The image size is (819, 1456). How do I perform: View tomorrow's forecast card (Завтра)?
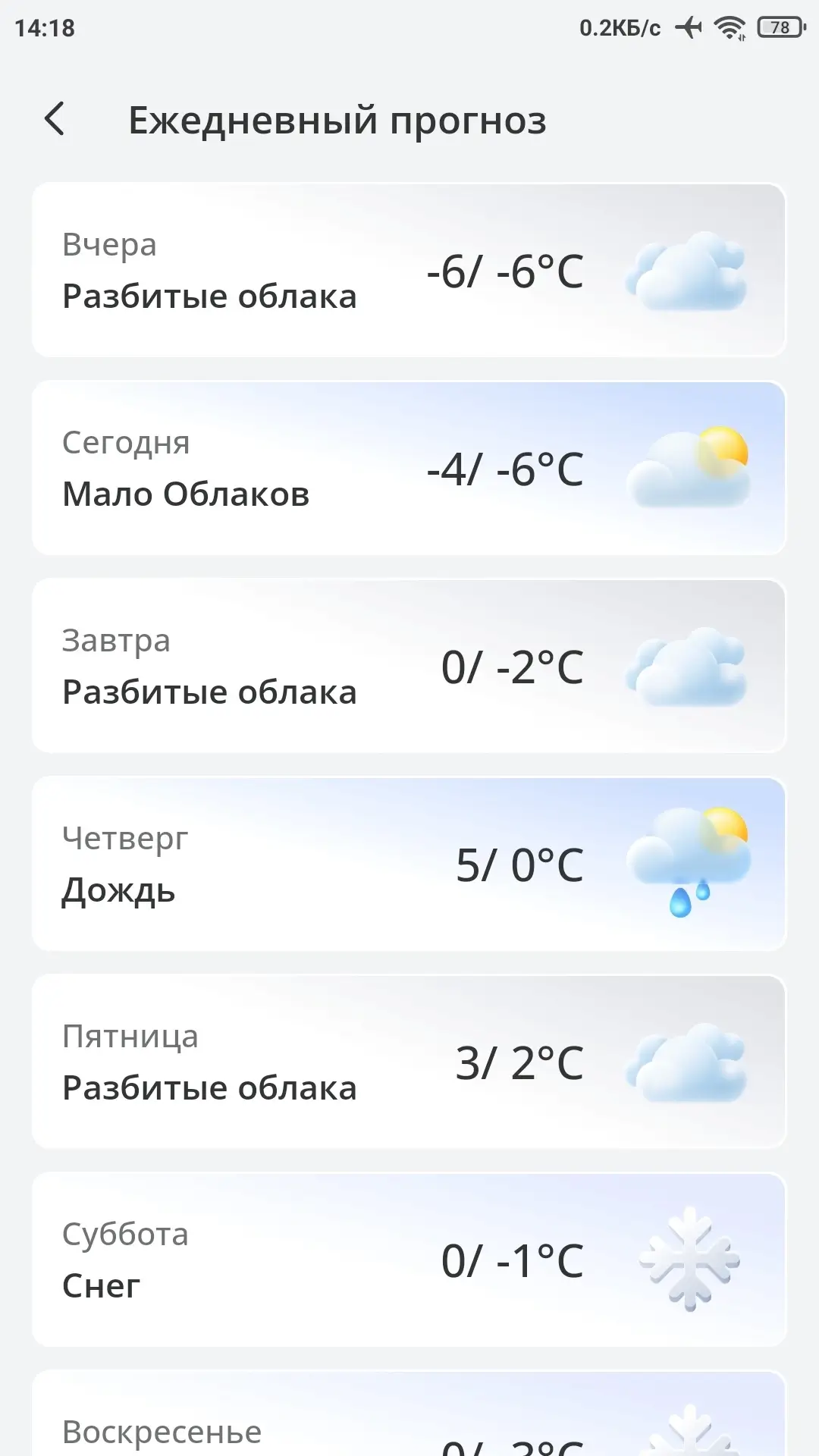point(408,666)
